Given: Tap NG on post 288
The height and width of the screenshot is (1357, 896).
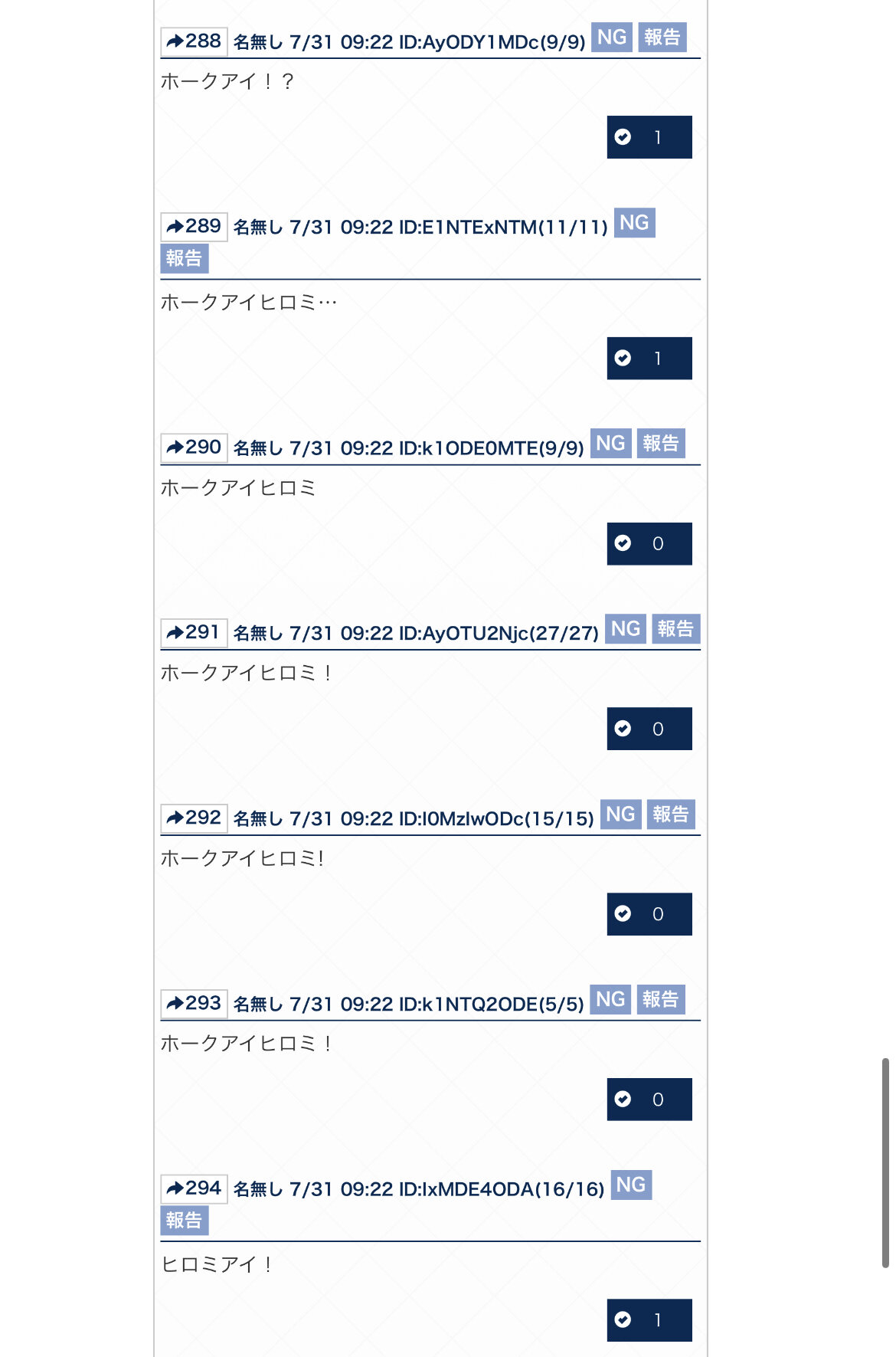Looking at the screenshot, I should coord(611,38).
